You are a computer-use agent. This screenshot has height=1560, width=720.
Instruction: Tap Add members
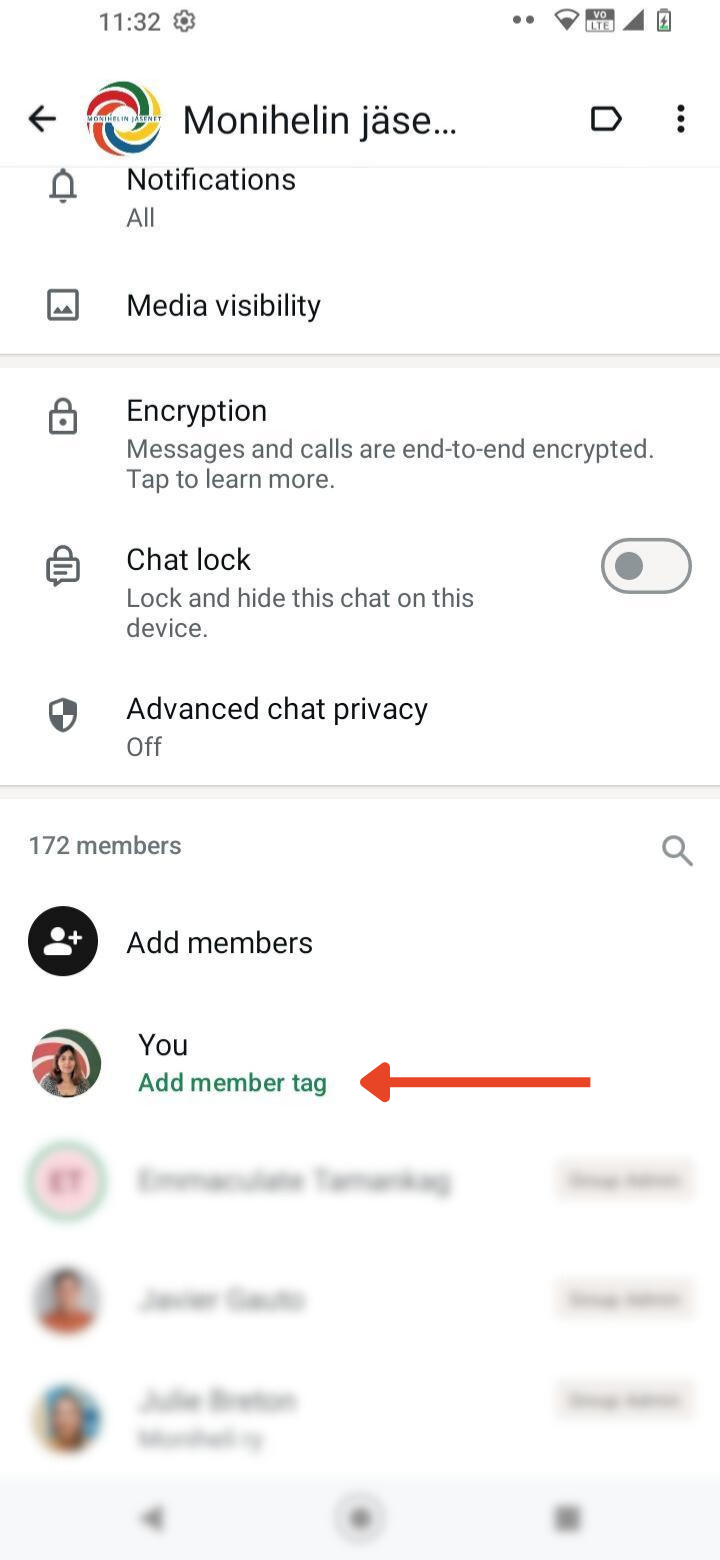pyautogui.click(x=219, y=942)
